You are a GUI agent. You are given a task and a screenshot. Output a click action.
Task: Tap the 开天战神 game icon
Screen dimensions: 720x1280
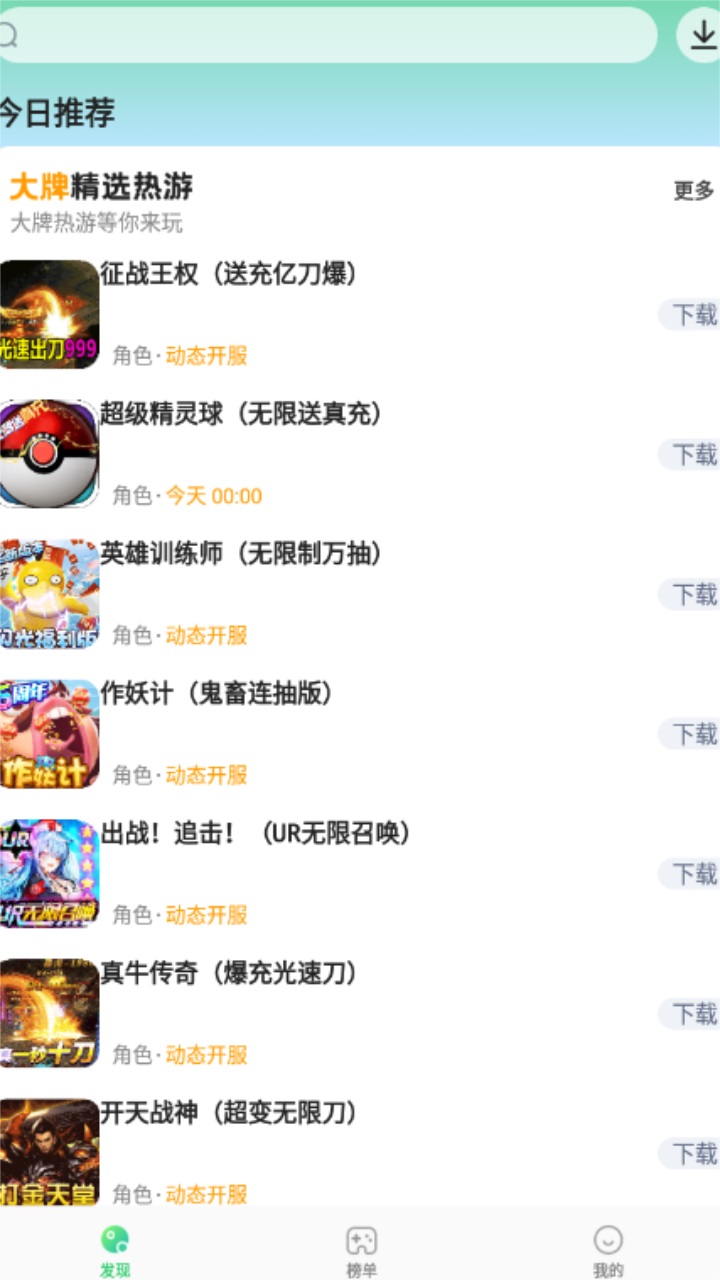click(x=48, y=1153)
